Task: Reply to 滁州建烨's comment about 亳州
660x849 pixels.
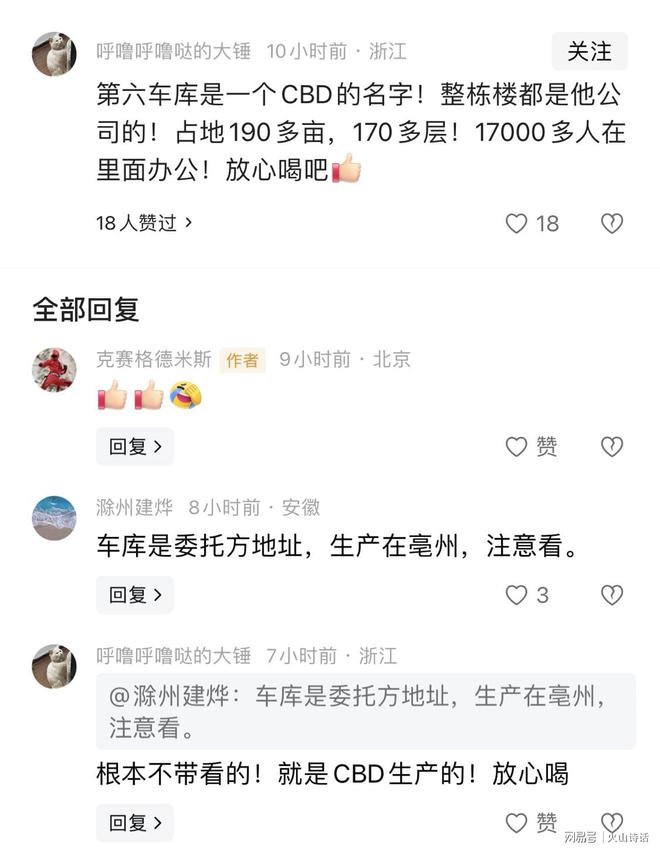Action: coord(134,595)
